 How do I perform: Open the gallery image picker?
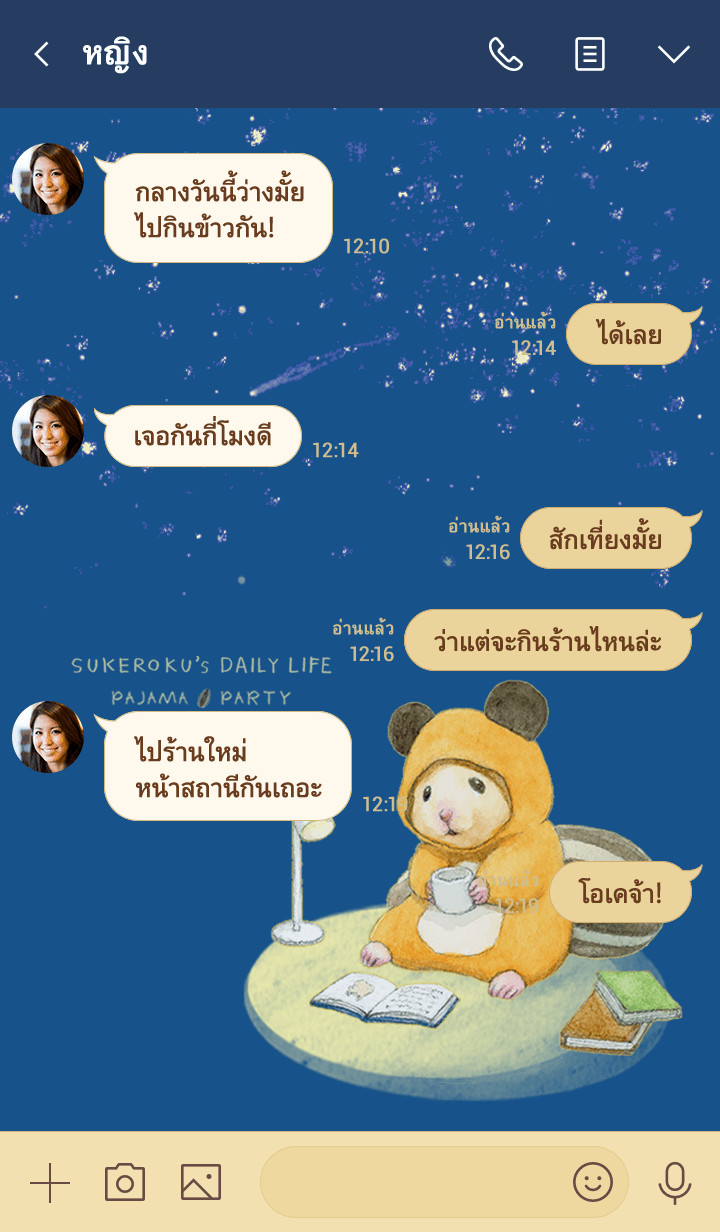click(x=201, y=1183)
